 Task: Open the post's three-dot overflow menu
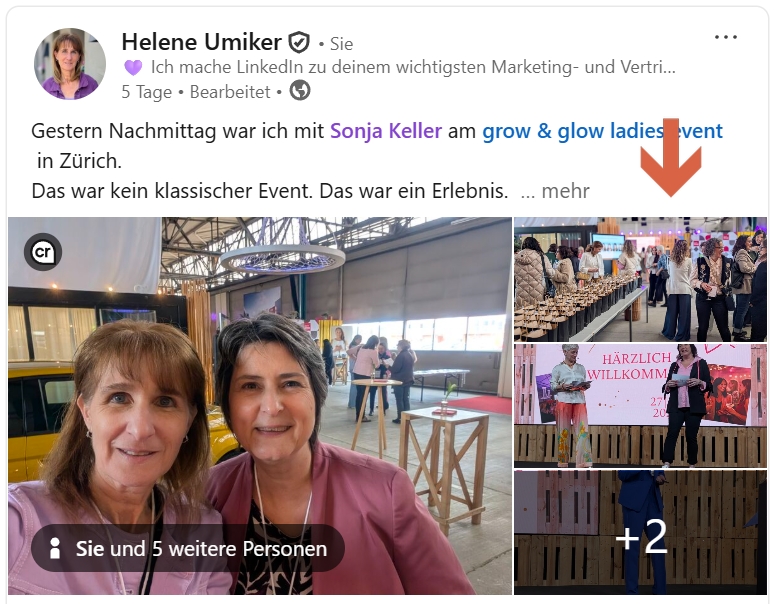(726, 38)
